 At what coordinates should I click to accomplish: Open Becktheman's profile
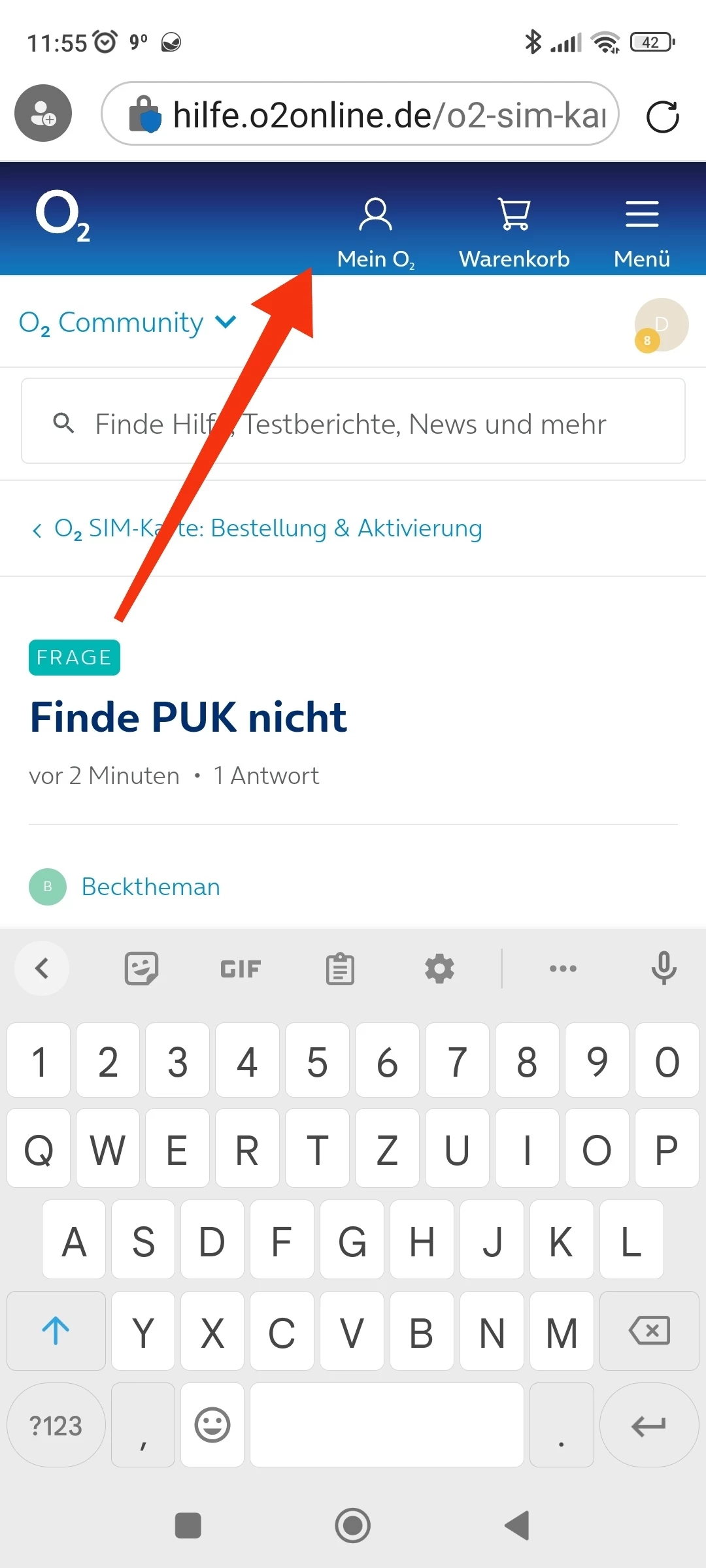[150, 887]
